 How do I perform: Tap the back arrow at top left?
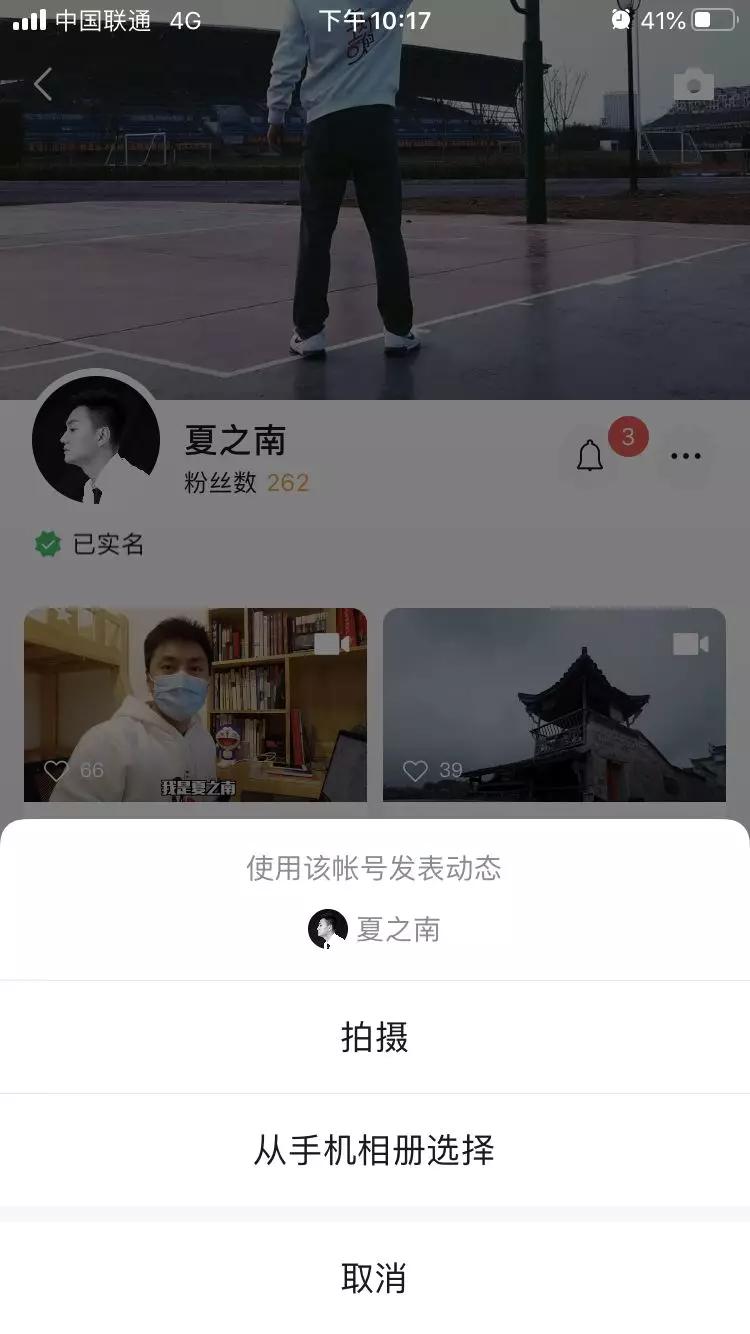pyautogui.click(x=42, y=84)
